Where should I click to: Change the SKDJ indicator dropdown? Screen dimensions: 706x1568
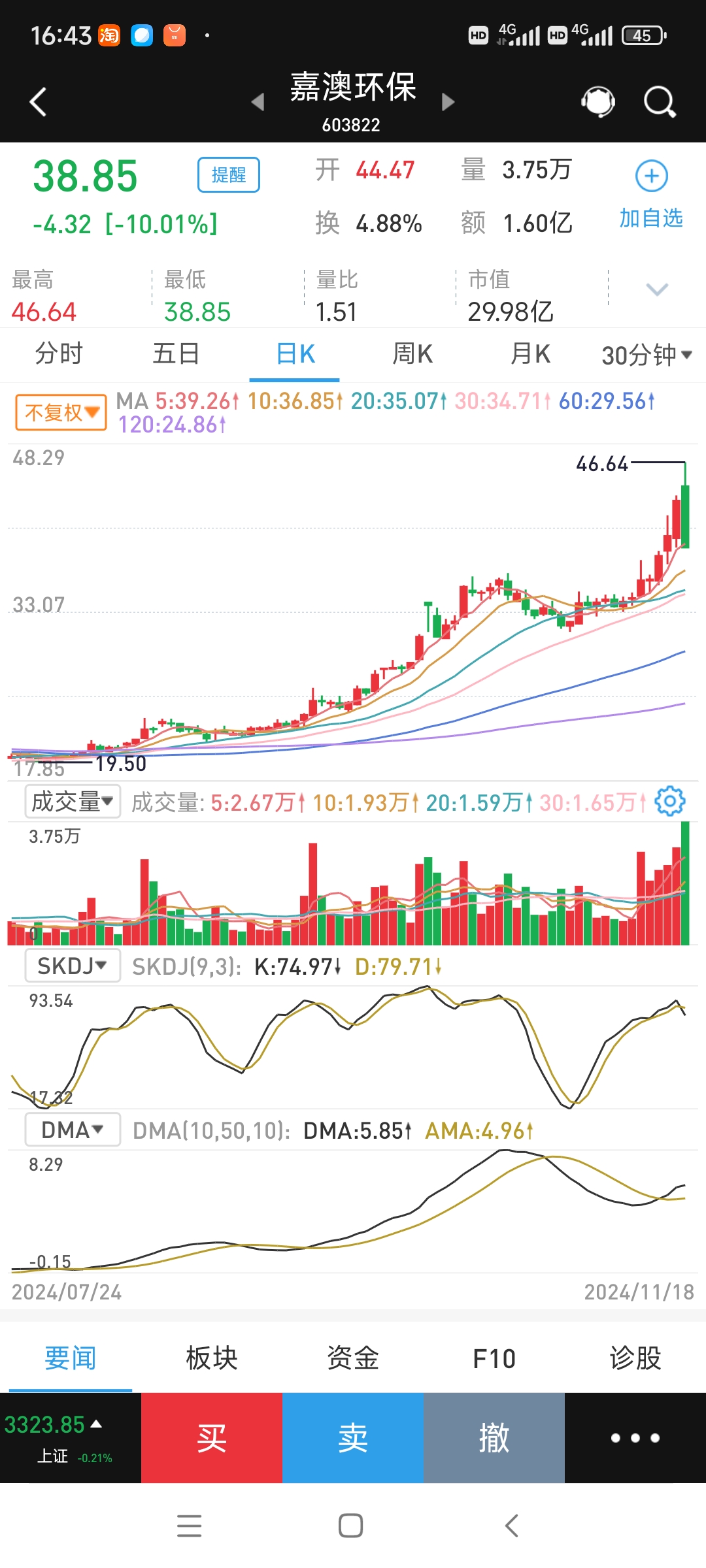(72, 965)
